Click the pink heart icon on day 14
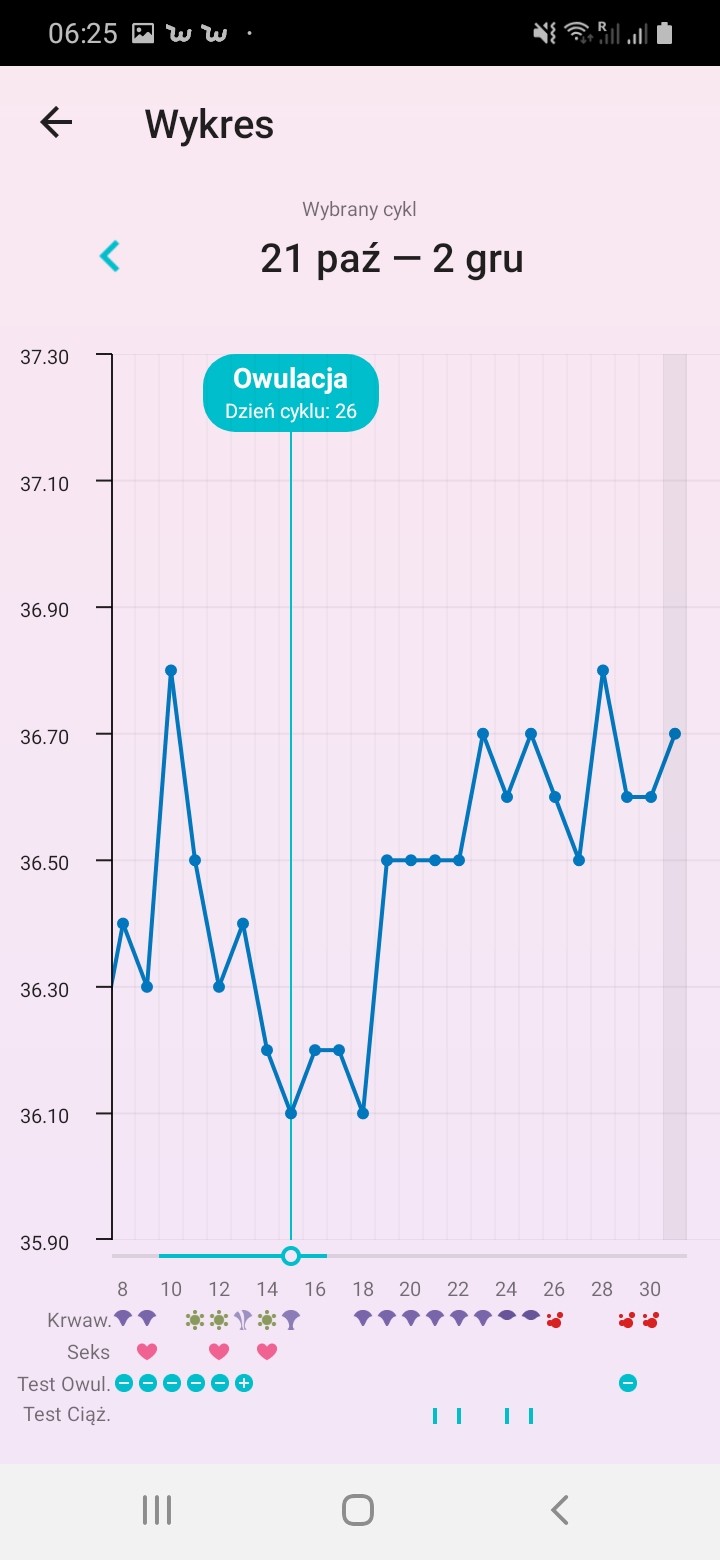Image resolution: width=720 pixels, height=1560 pixels. pos(265,1352)
